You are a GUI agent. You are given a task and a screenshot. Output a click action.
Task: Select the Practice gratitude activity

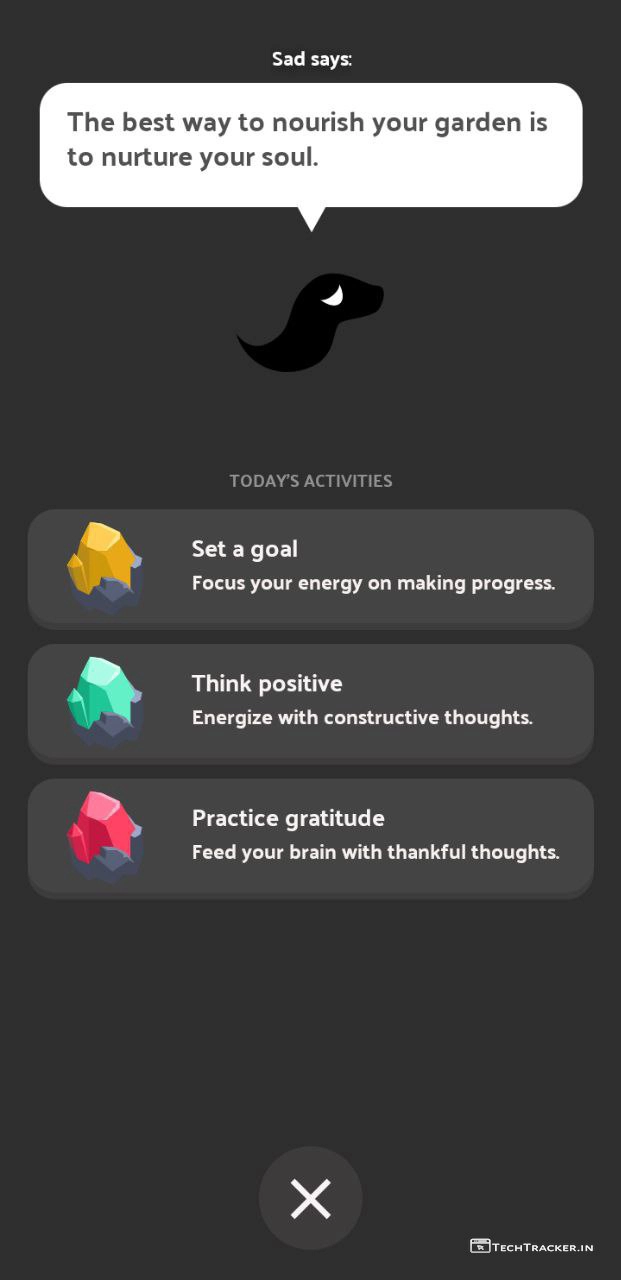coord(310,836)
